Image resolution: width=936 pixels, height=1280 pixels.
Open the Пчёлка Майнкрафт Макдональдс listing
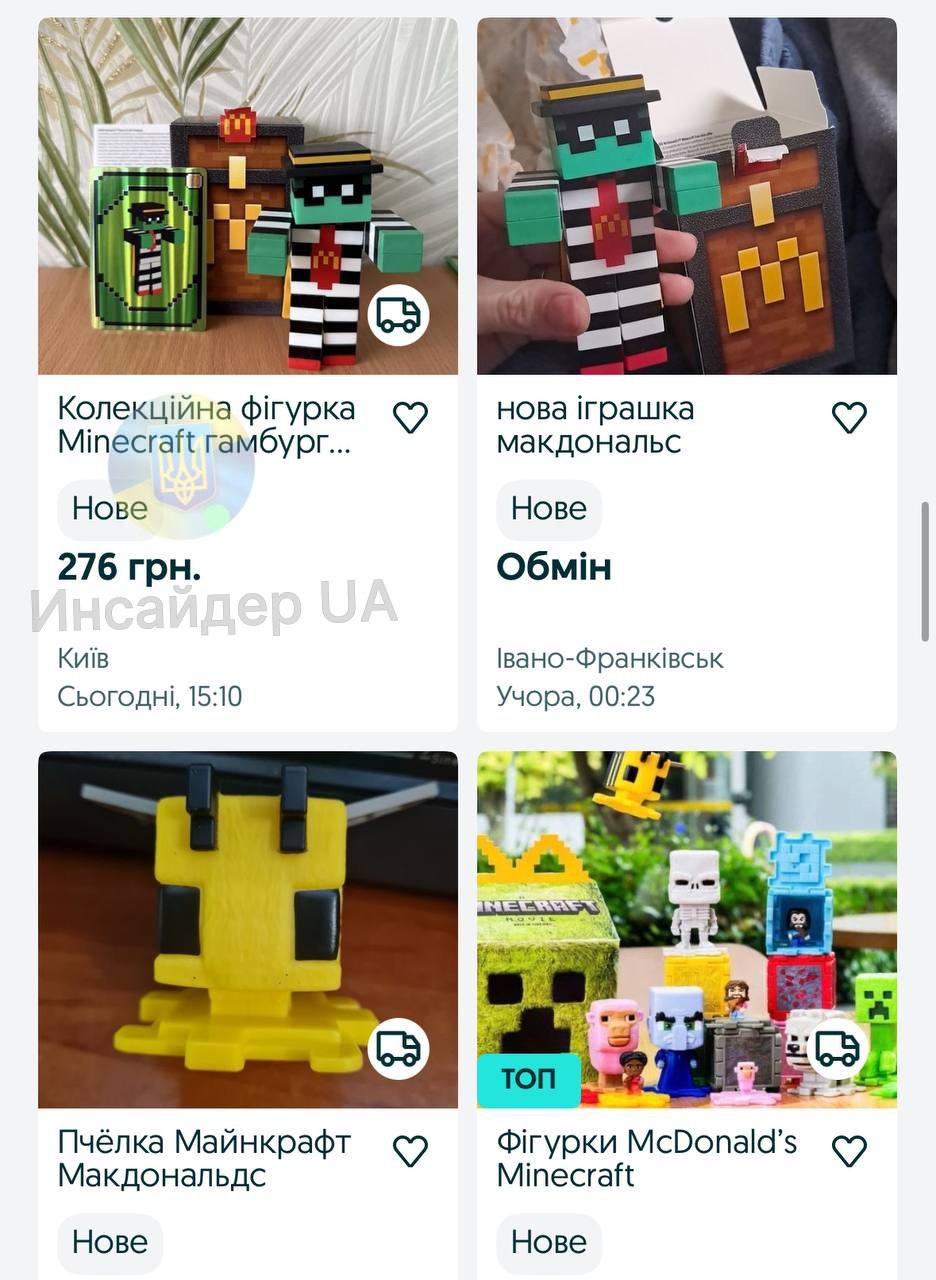click(x=205, y=1158)
